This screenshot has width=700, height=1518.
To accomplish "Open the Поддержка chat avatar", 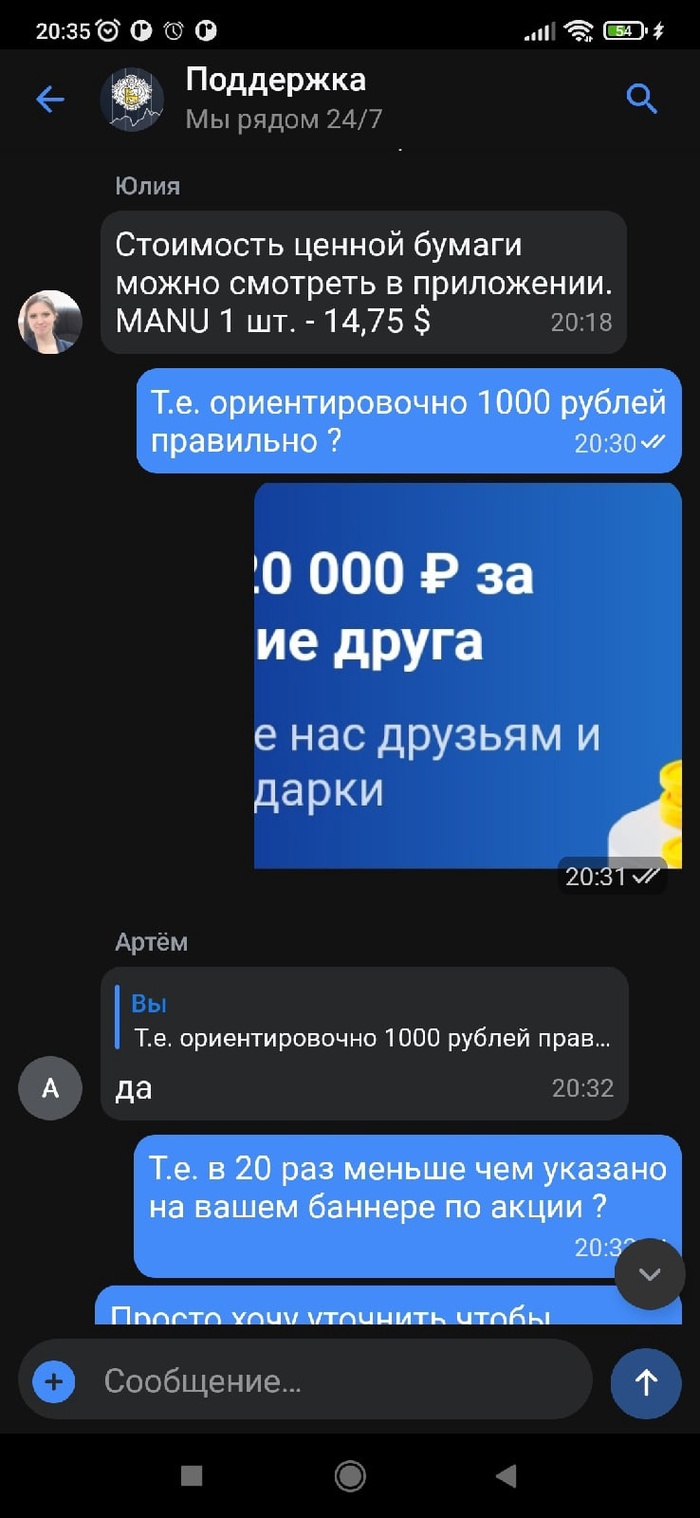I will pyautogui.click(x=131, y=99).
